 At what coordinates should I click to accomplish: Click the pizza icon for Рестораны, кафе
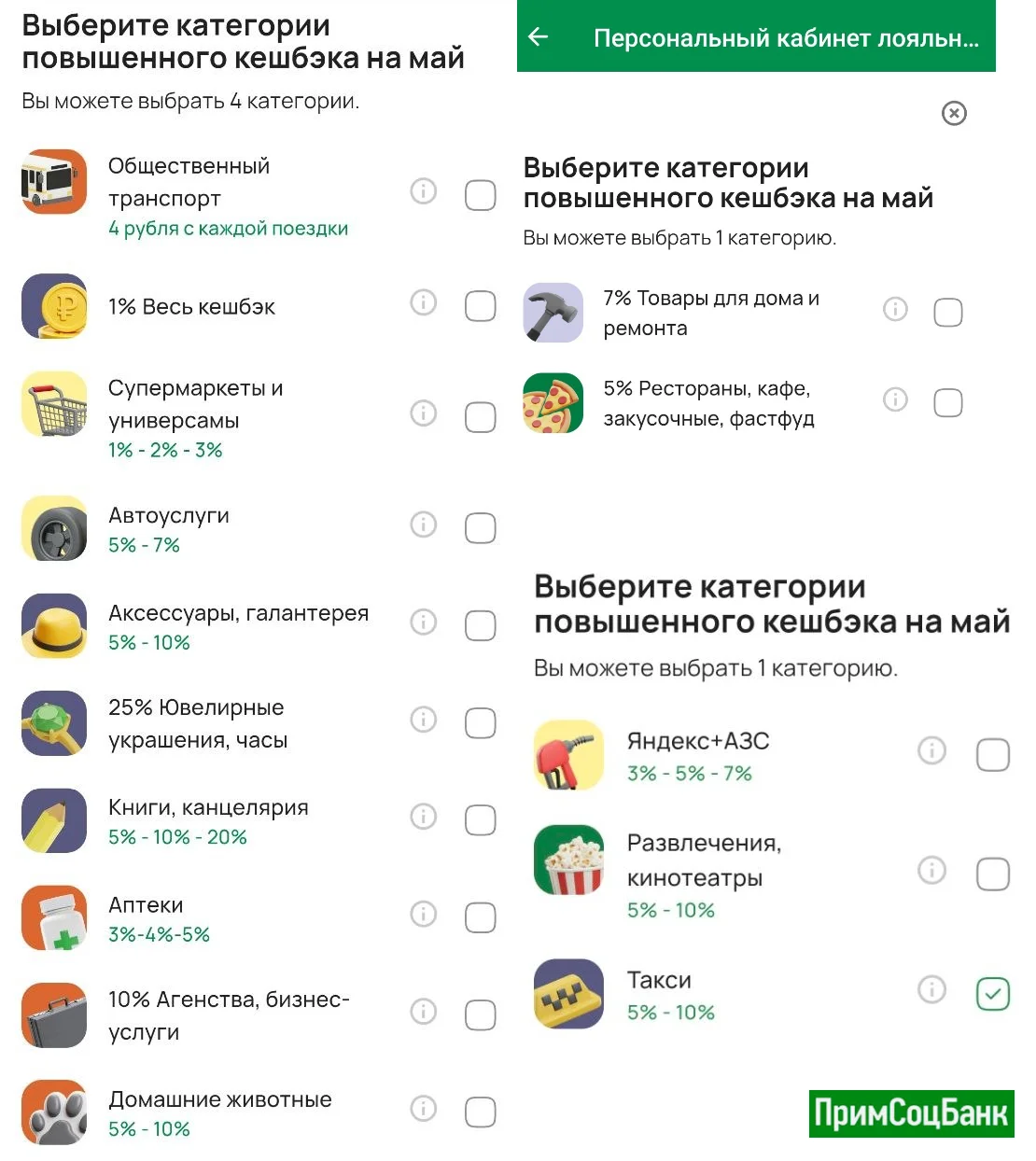pyautogui.click(x=553, y=401)
